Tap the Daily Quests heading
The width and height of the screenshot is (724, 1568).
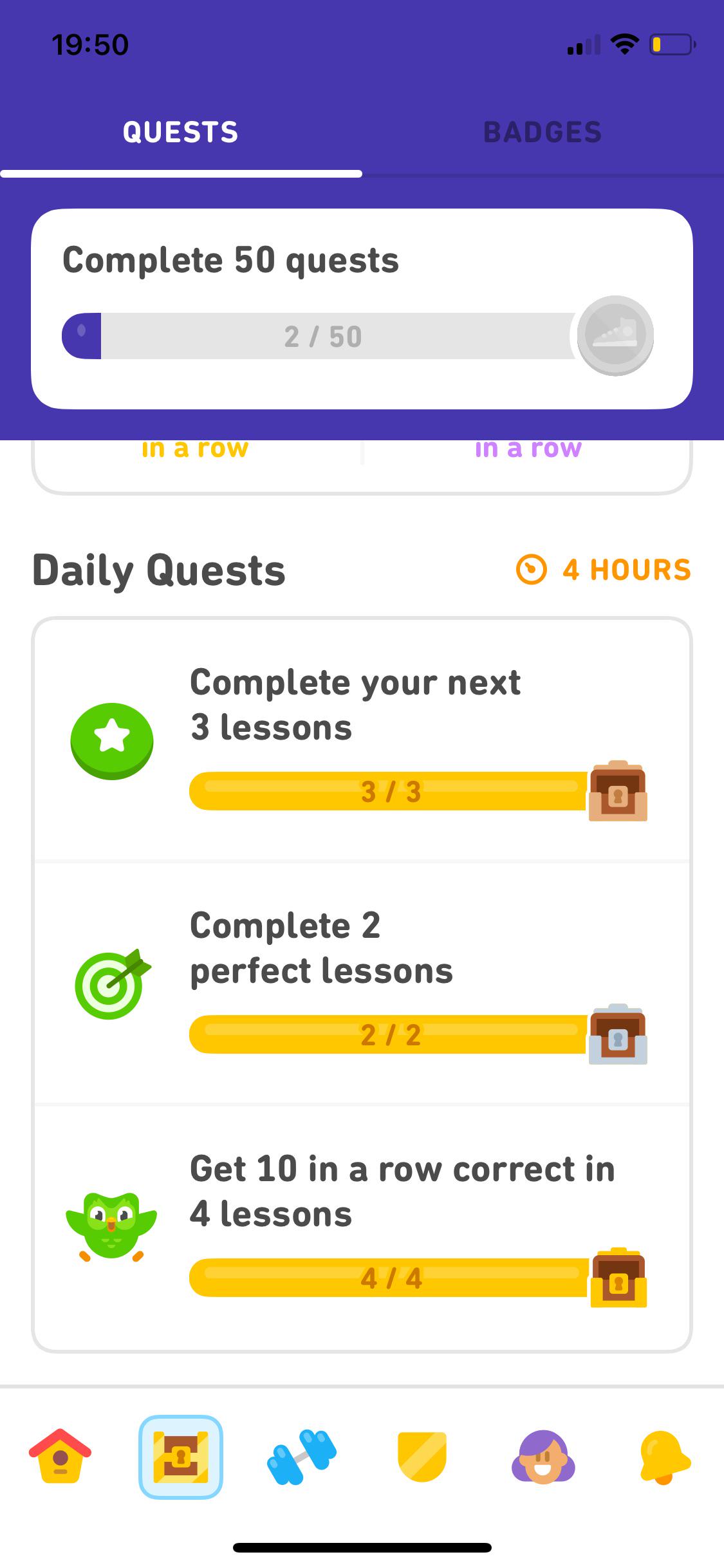160,569
